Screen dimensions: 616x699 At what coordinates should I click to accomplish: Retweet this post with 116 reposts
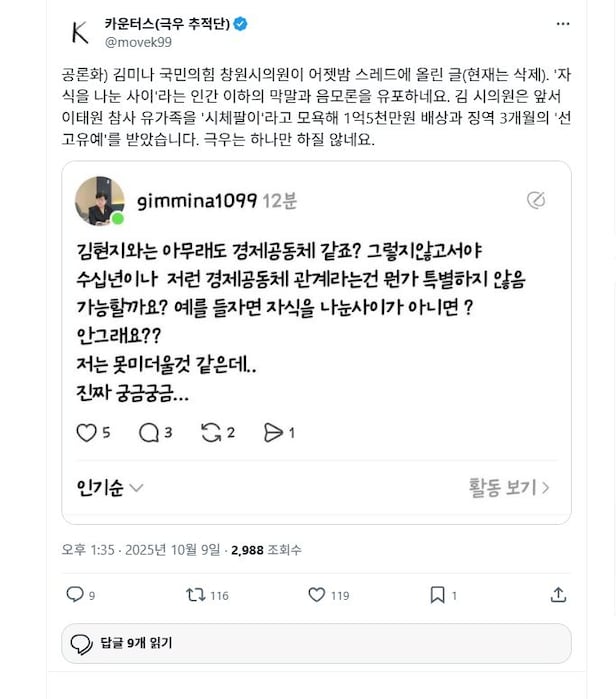pyautogui.click(x=196, y=594)
